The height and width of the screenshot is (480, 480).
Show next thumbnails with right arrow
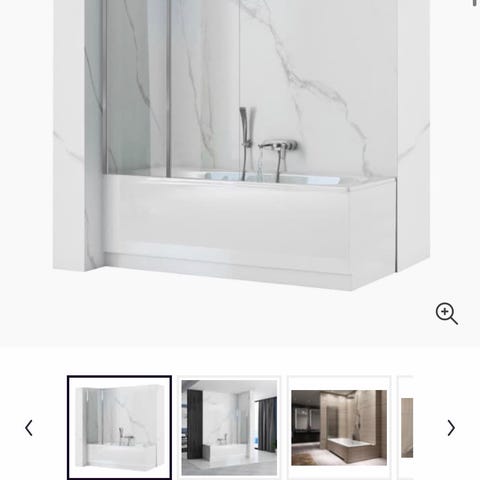click(x=451, y=428)
